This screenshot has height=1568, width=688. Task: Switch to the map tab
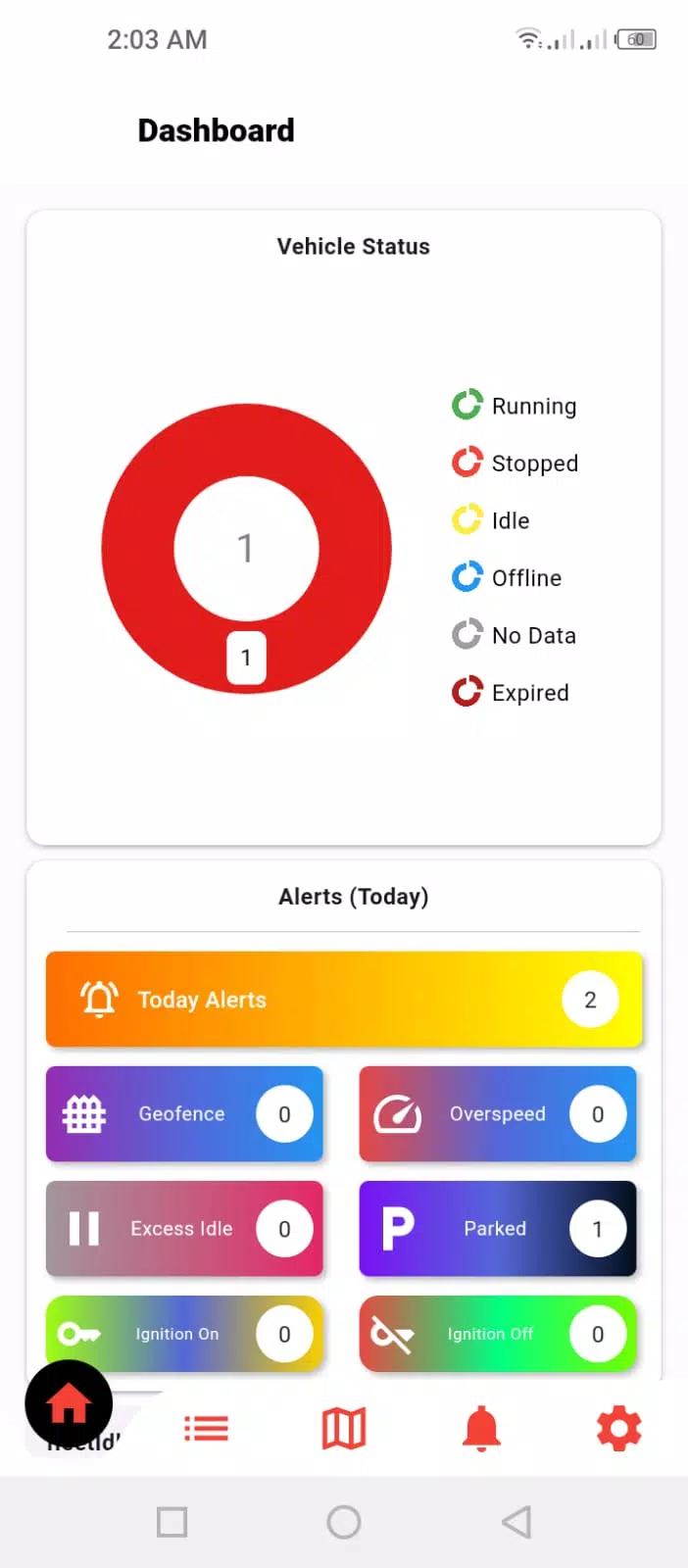click(344, 1429)
